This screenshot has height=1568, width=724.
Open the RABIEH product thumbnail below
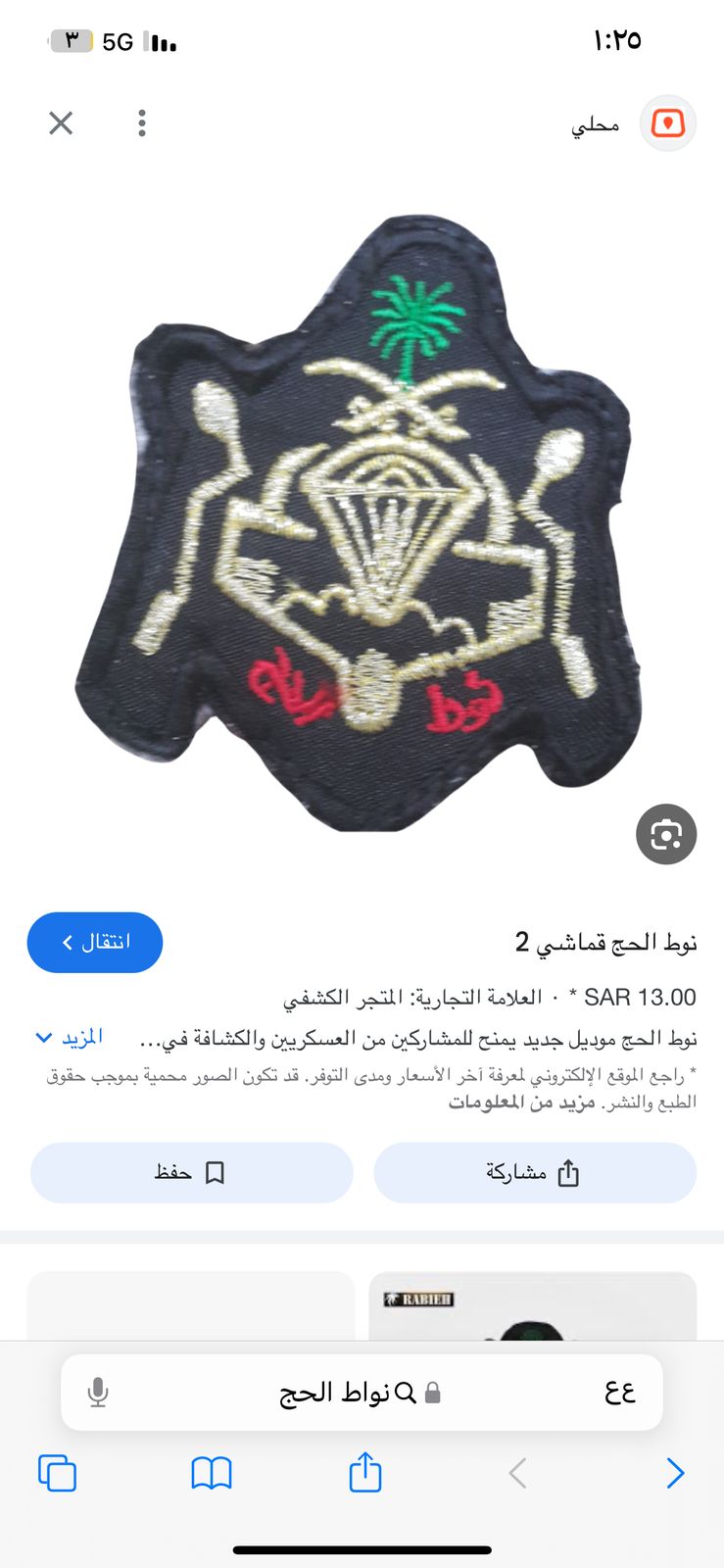(533, 1306)
